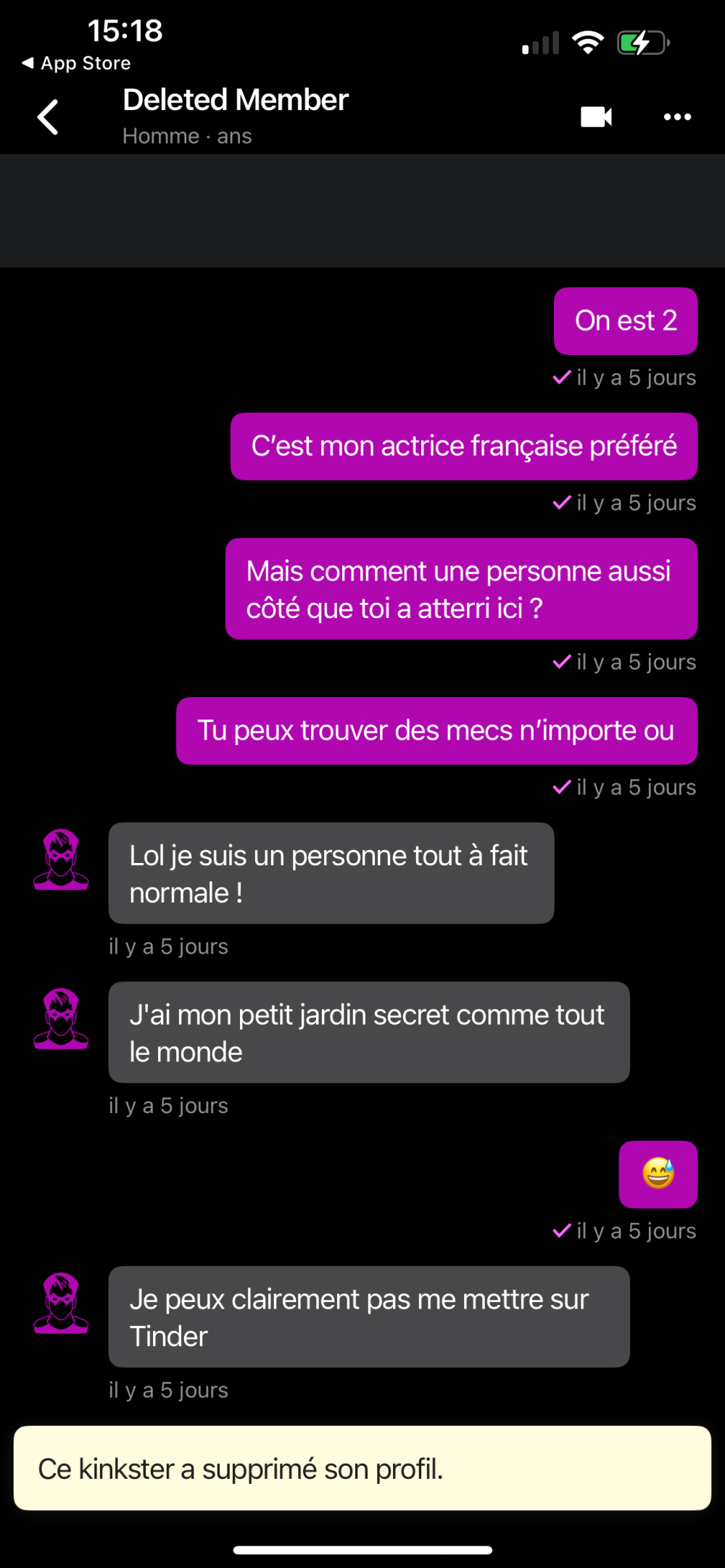Open the Deleted Member profile header
Image resolution: width=725 pixels, height=1568 pixels.
235,114
